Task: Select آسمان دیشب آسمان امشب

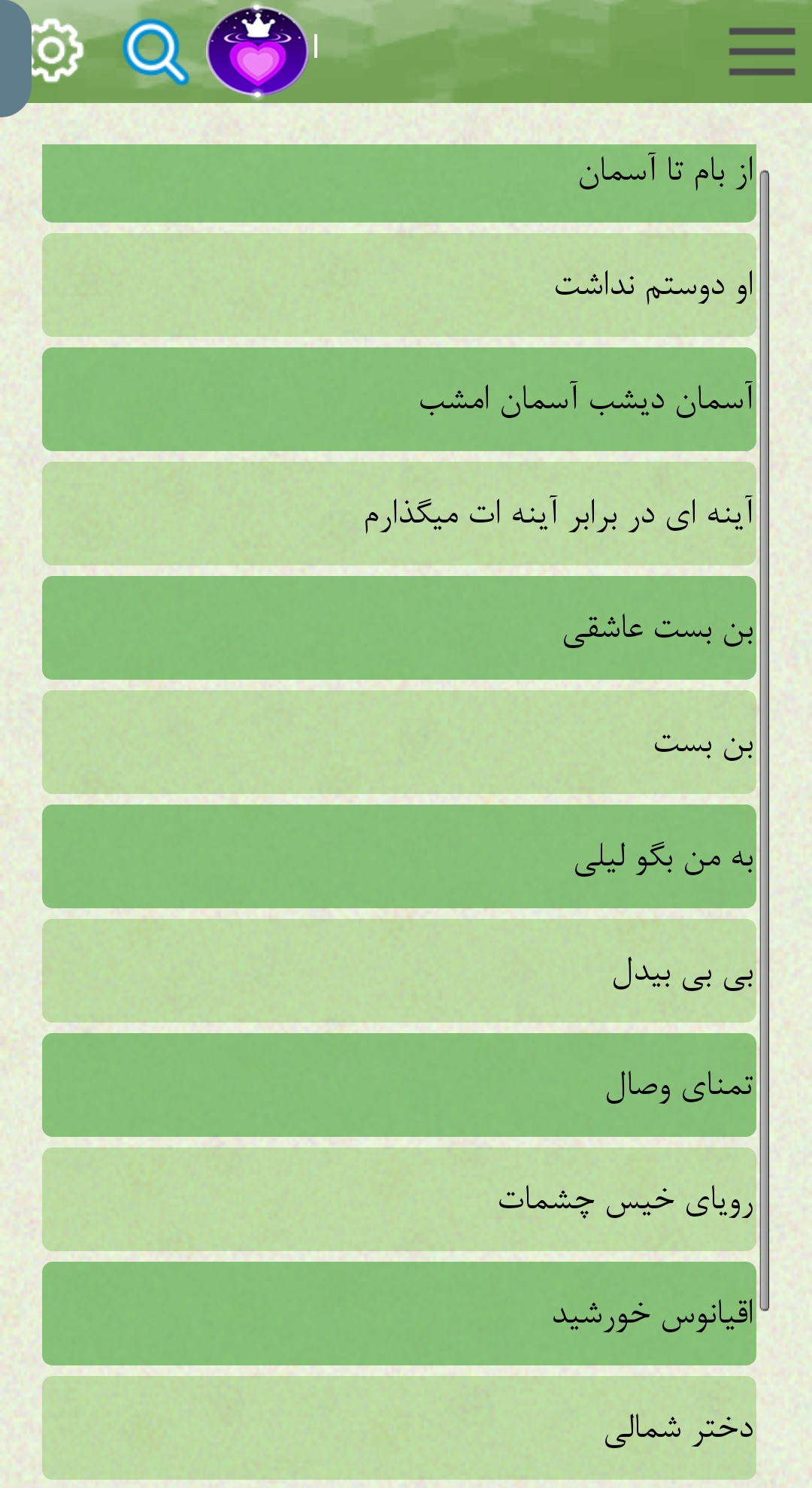Action: pos(399,399)
